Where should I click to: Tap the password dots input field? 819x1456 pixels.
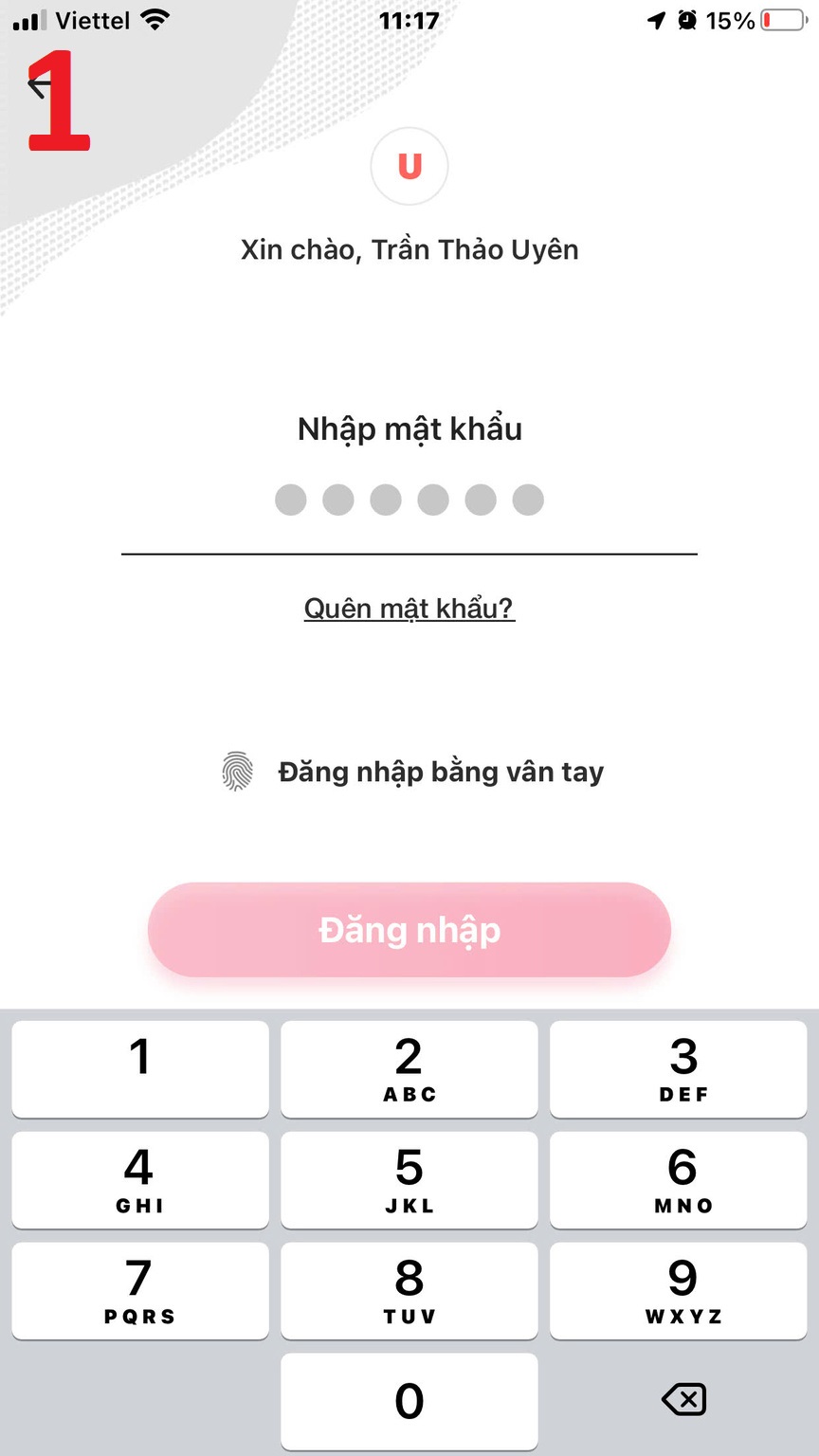(409, 500)
